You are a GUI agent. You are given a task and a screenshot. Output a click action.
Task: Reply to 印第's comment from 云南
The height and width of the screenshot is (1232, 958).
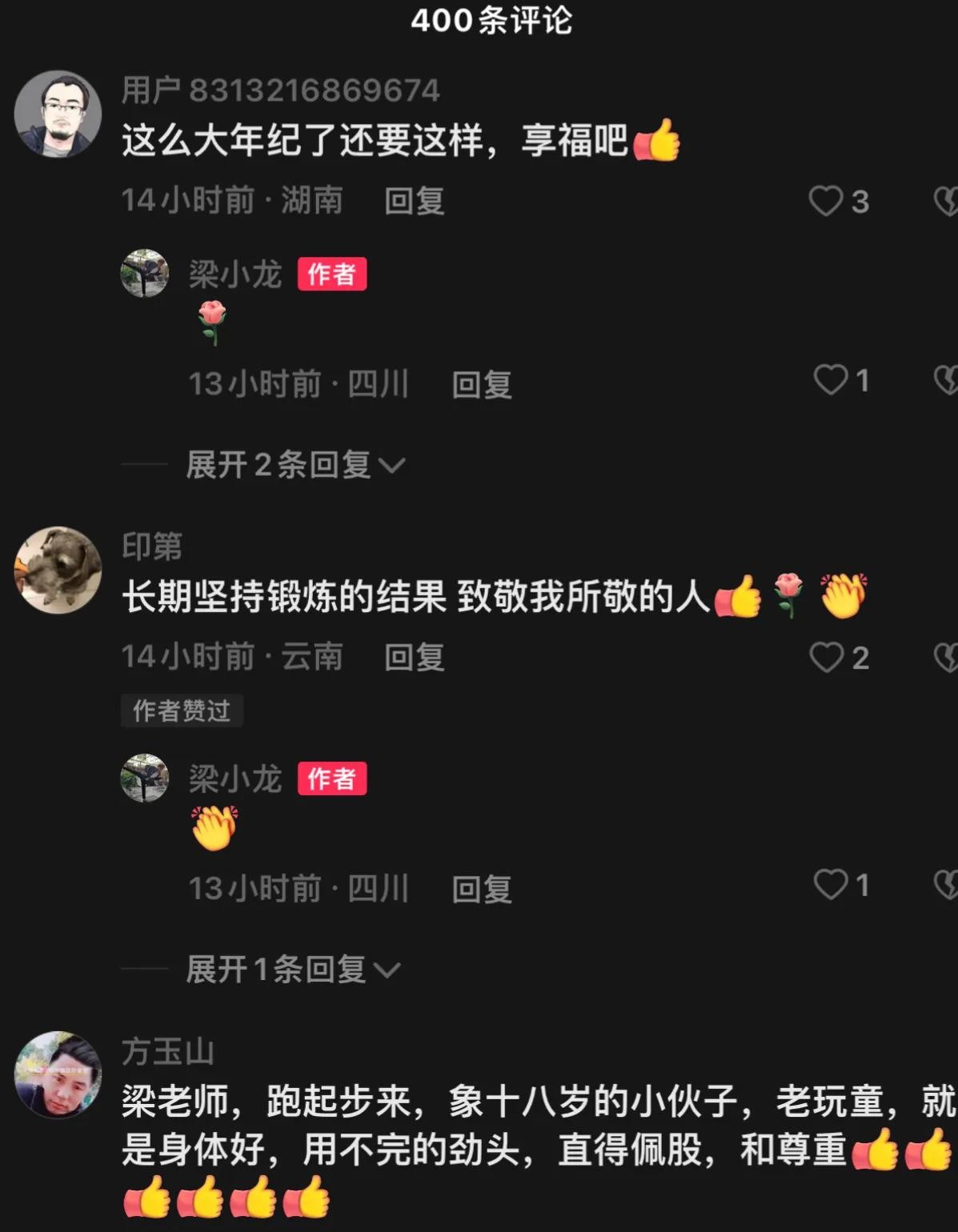click(x=414, y=658)
